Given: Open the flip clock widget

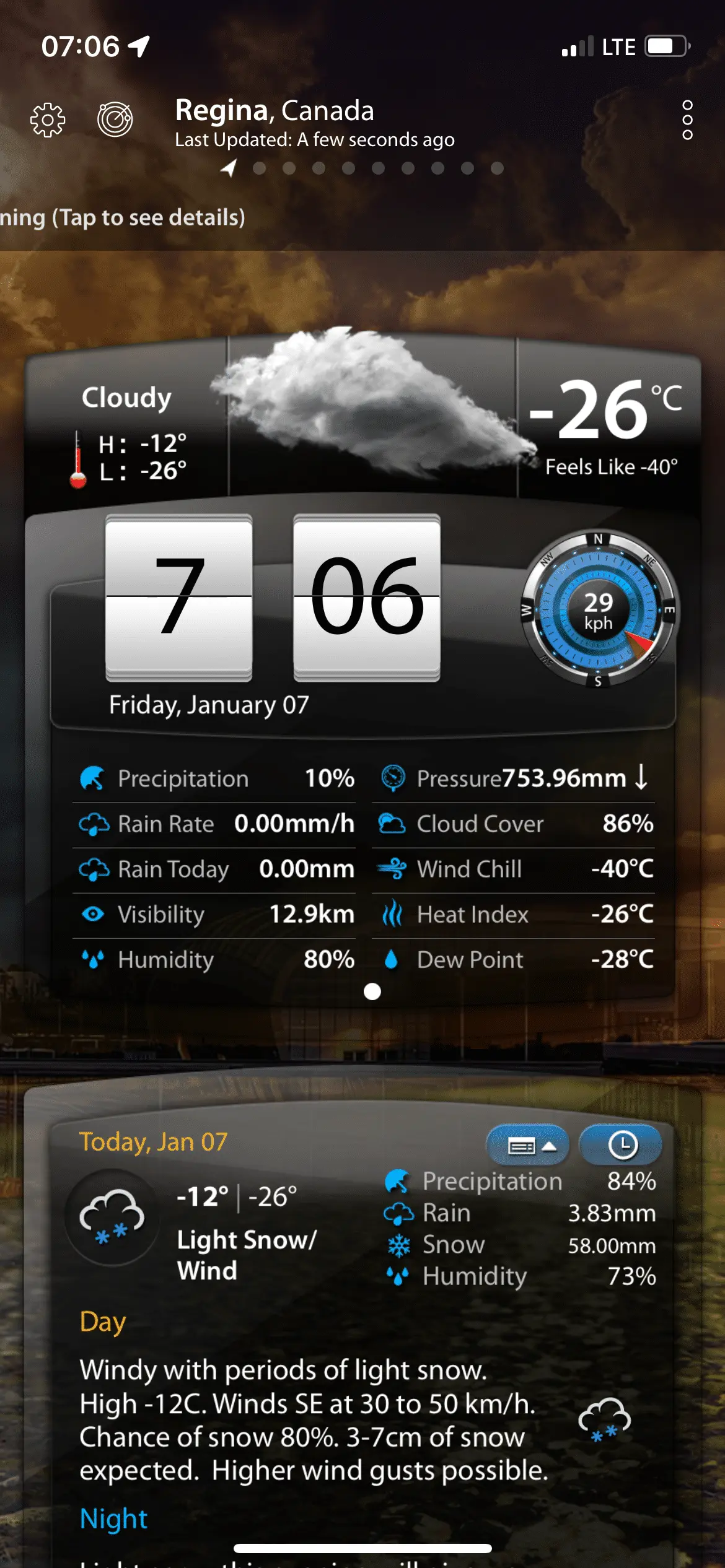Looking at the screenshot, I should coord(273,598).
